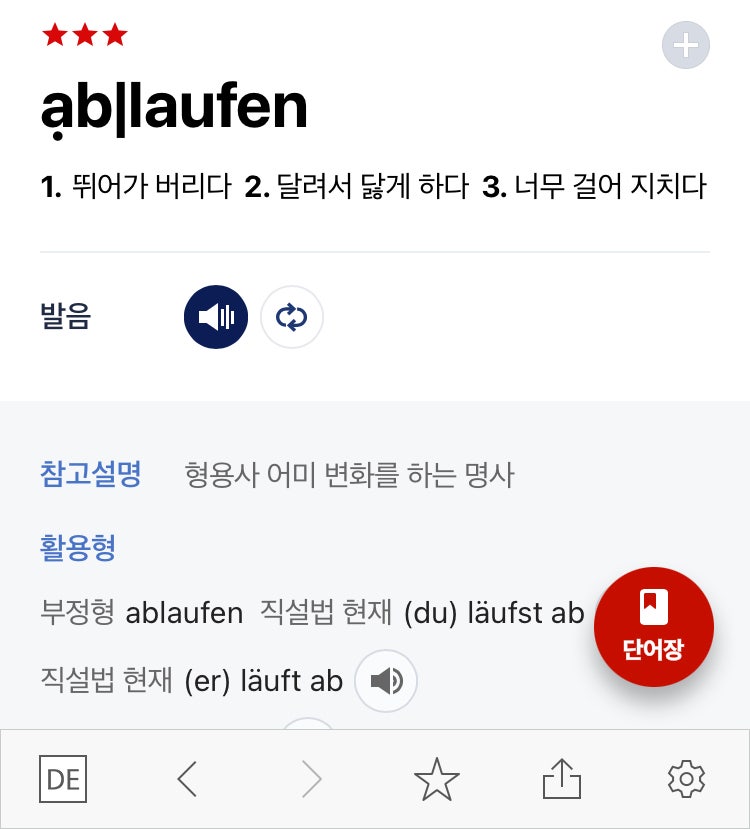Open settings via the gear icon
Screen dimensions: 750x829
[x=686, y=778]
